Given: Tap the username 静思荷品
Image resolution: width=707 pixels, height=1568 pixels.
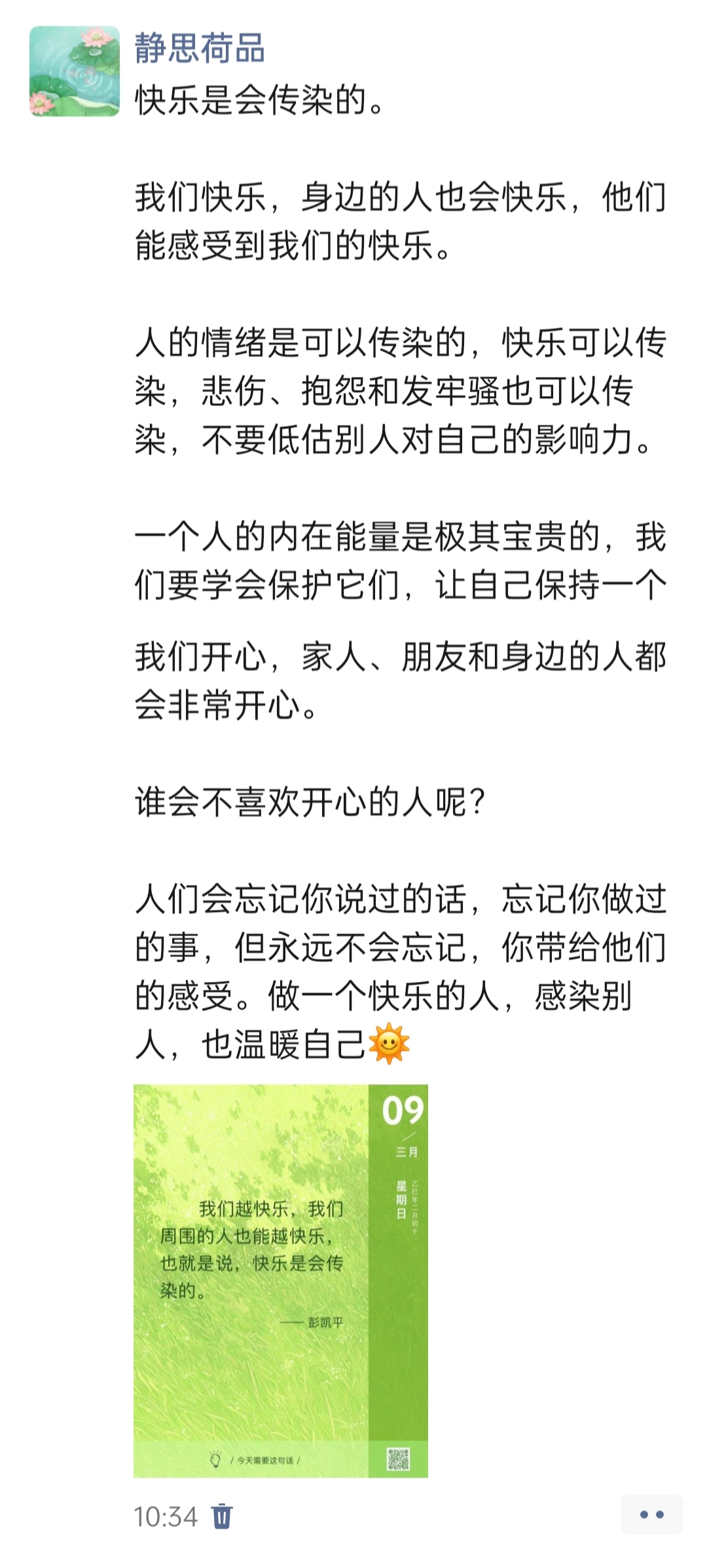Looking at the screenshot, I should tap(200, 49).
